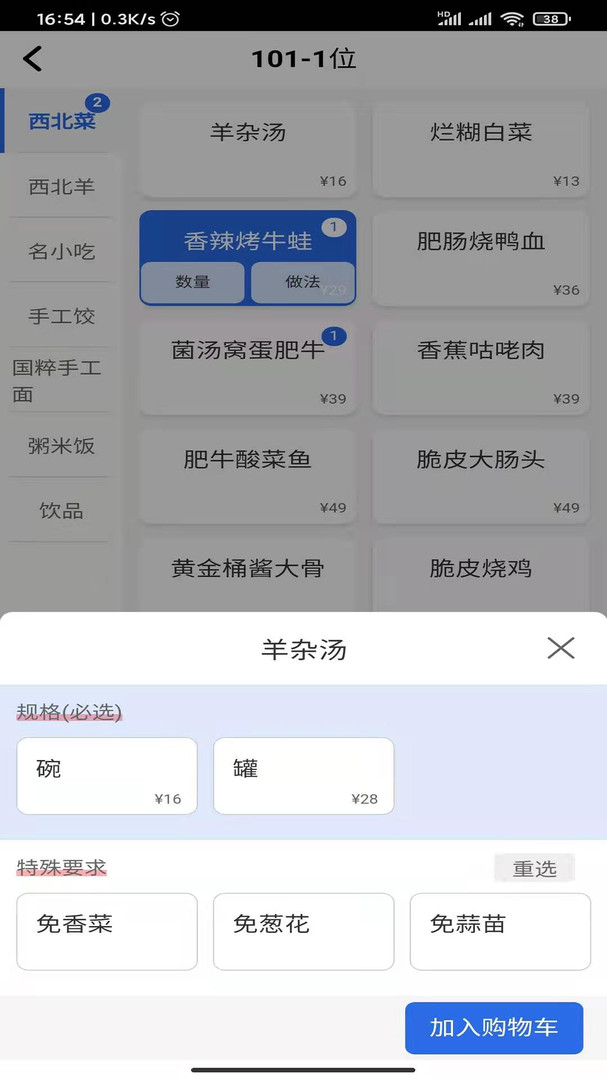607x1080 pixels.
Task: Go back using the top arrow
Action: 33,59
